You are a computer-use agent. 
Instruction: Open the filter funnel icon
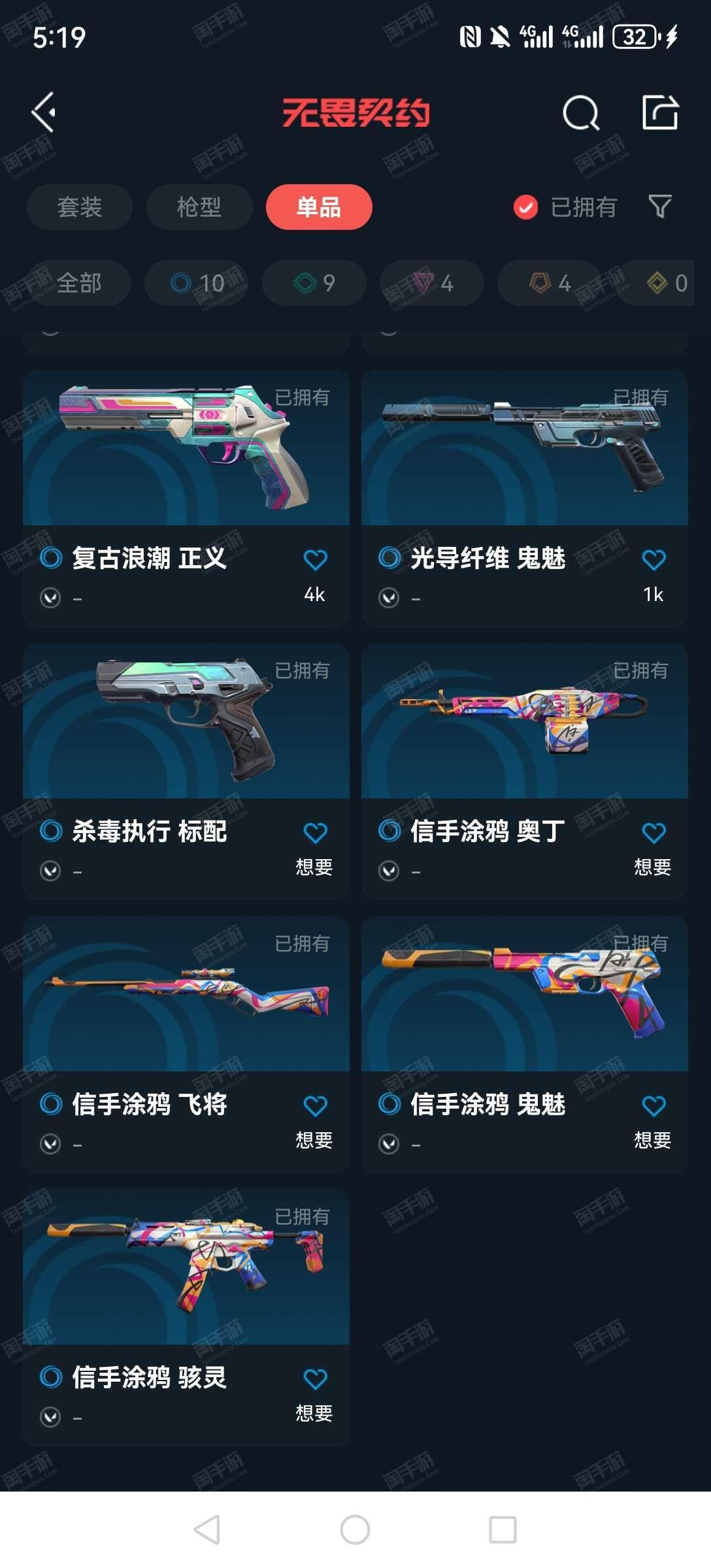(x=660, y=206)
